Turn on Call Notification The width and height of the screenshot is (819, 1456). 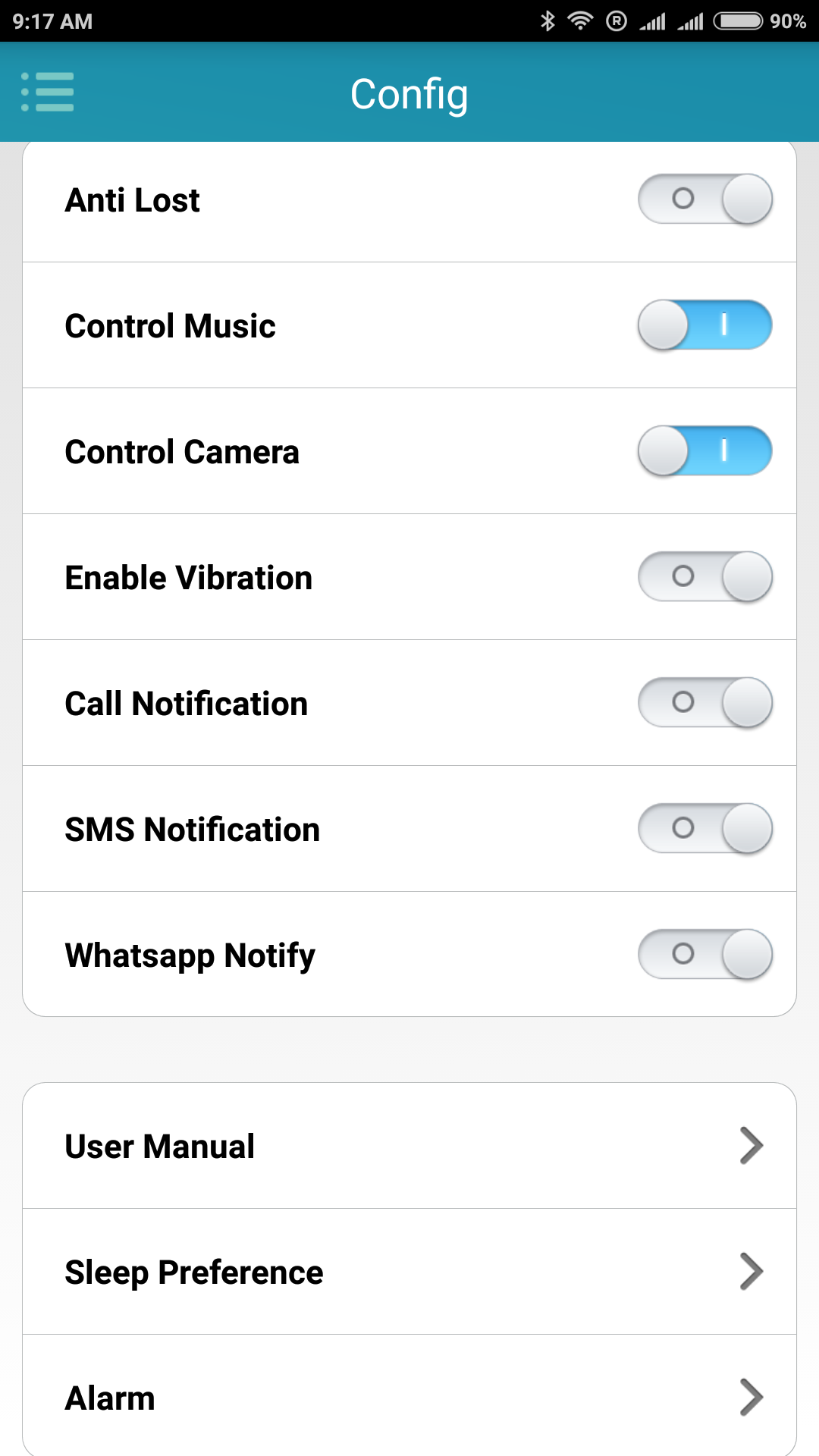click(704, 703)
